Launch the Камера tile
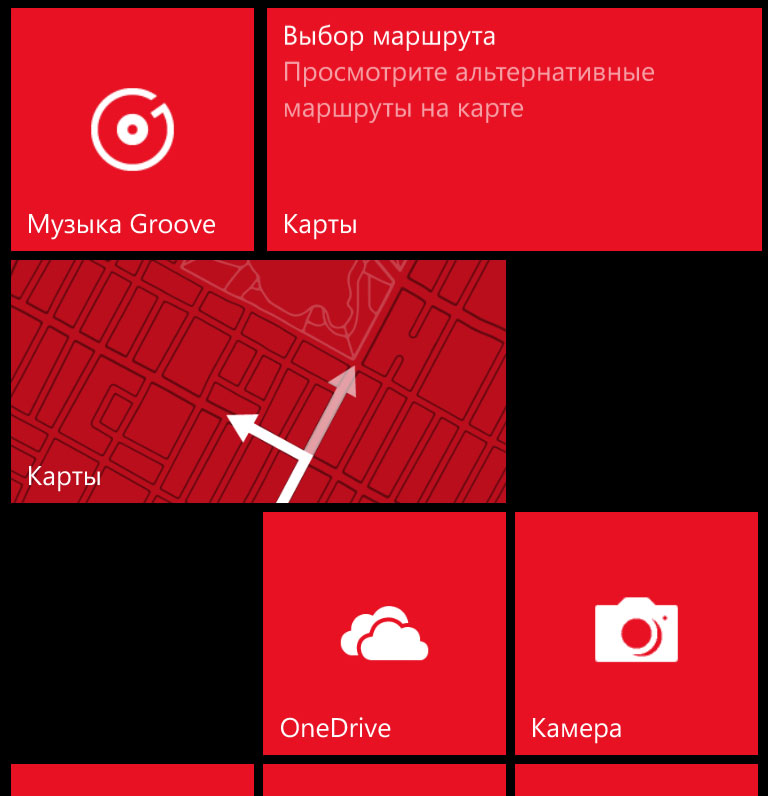This screenshot has width=768, height=796. click(636, 634)
